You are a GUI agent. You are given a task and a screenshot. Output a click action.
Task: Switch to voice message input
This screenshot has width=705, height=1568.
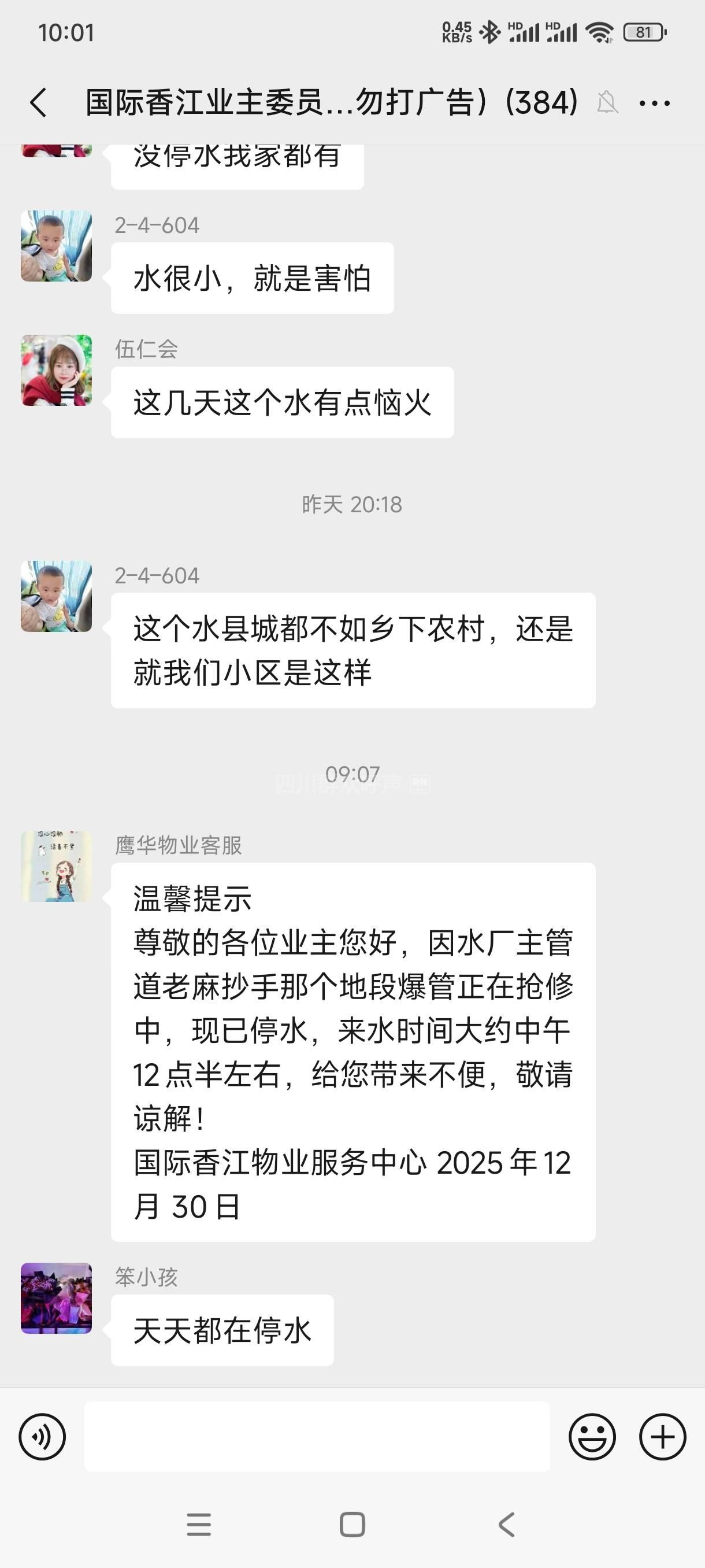point(42,1437)
